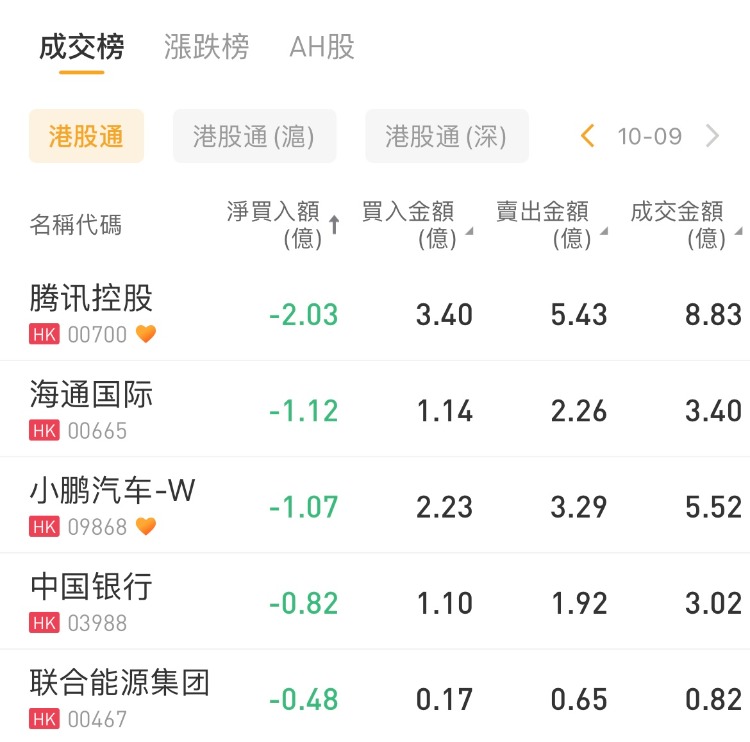Select the 港股通 filter chip

tap(86, 136)
